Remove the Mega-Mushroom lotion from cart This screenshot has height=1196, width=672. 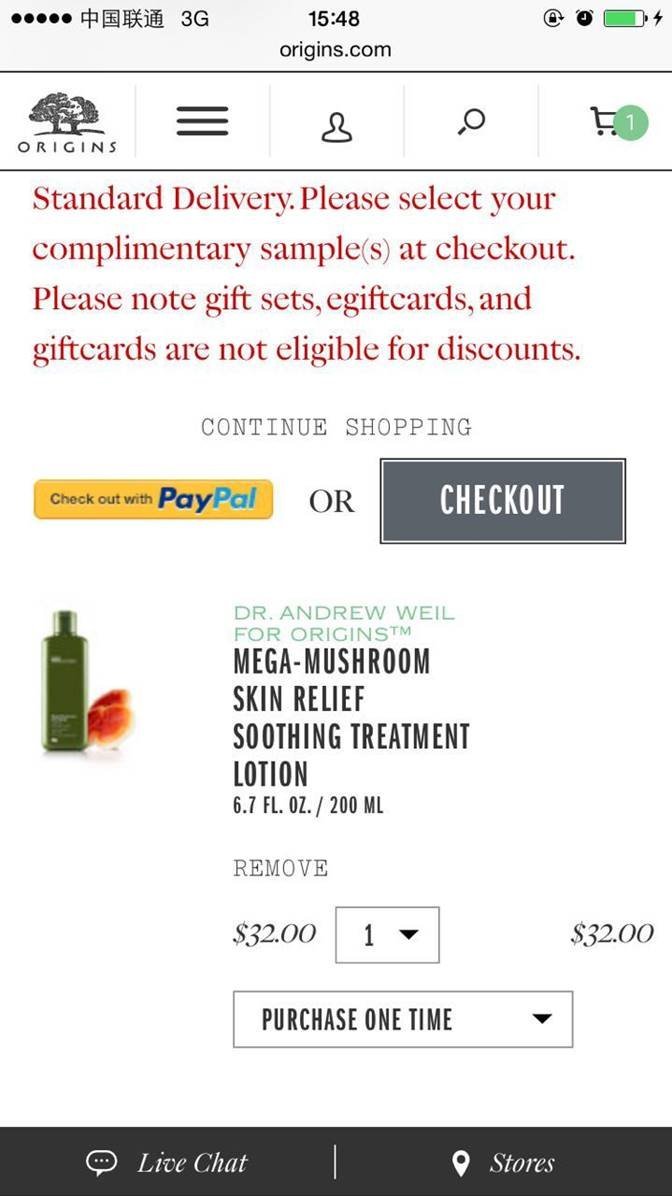point(280,868)
